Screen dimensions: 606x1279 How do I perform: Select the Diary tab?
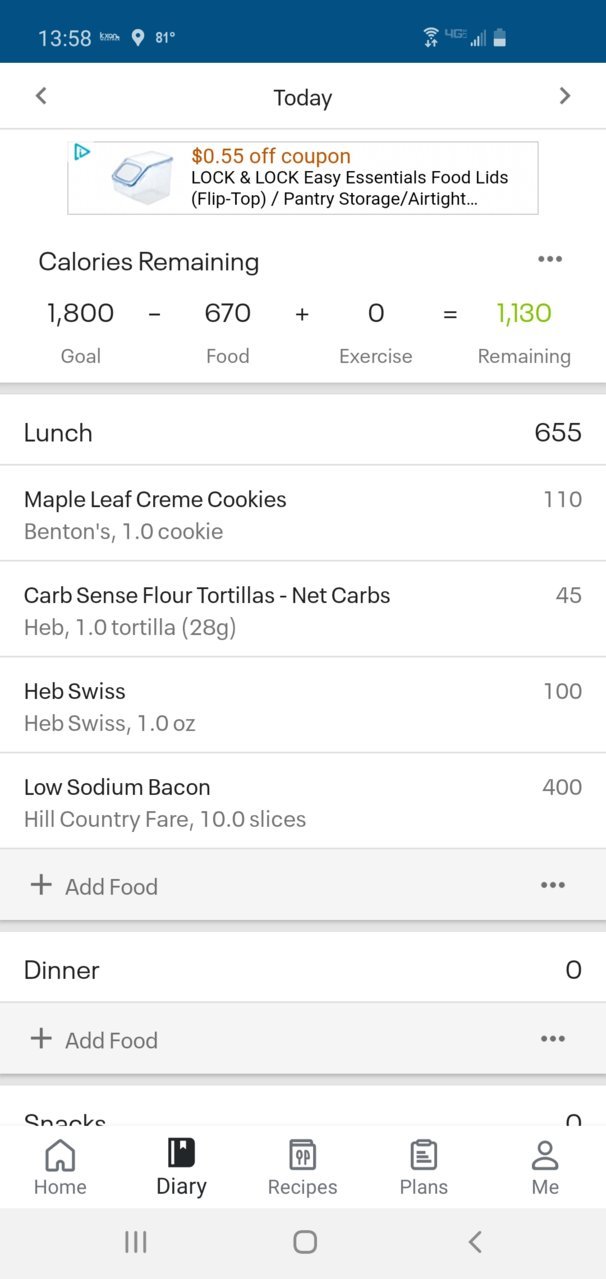(181, 1167)
